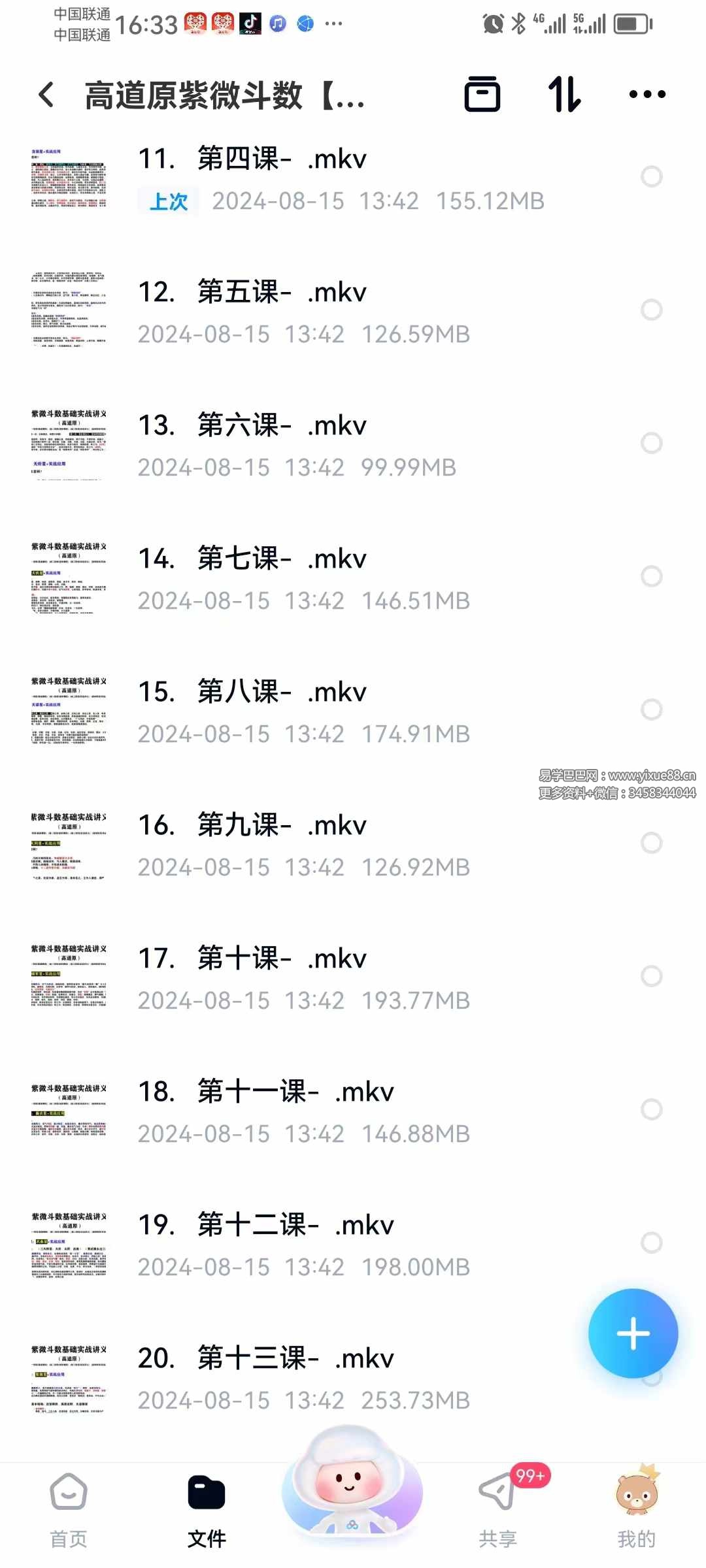Tap the 上次 resume playback badge
706x1568 pixels.
tap(169, 201)
